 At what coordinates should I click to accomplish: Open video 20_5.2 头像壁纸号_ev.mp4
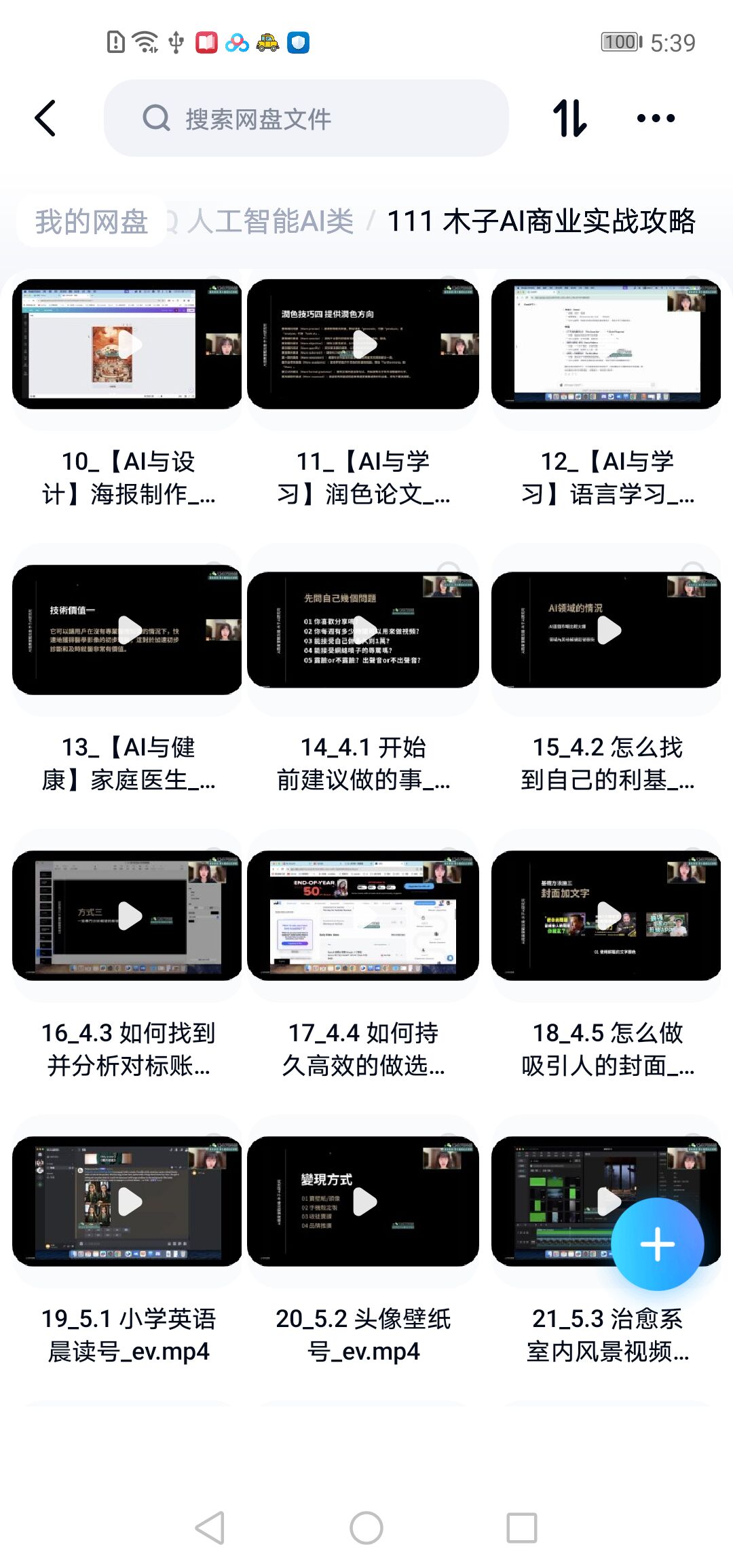364,1201
